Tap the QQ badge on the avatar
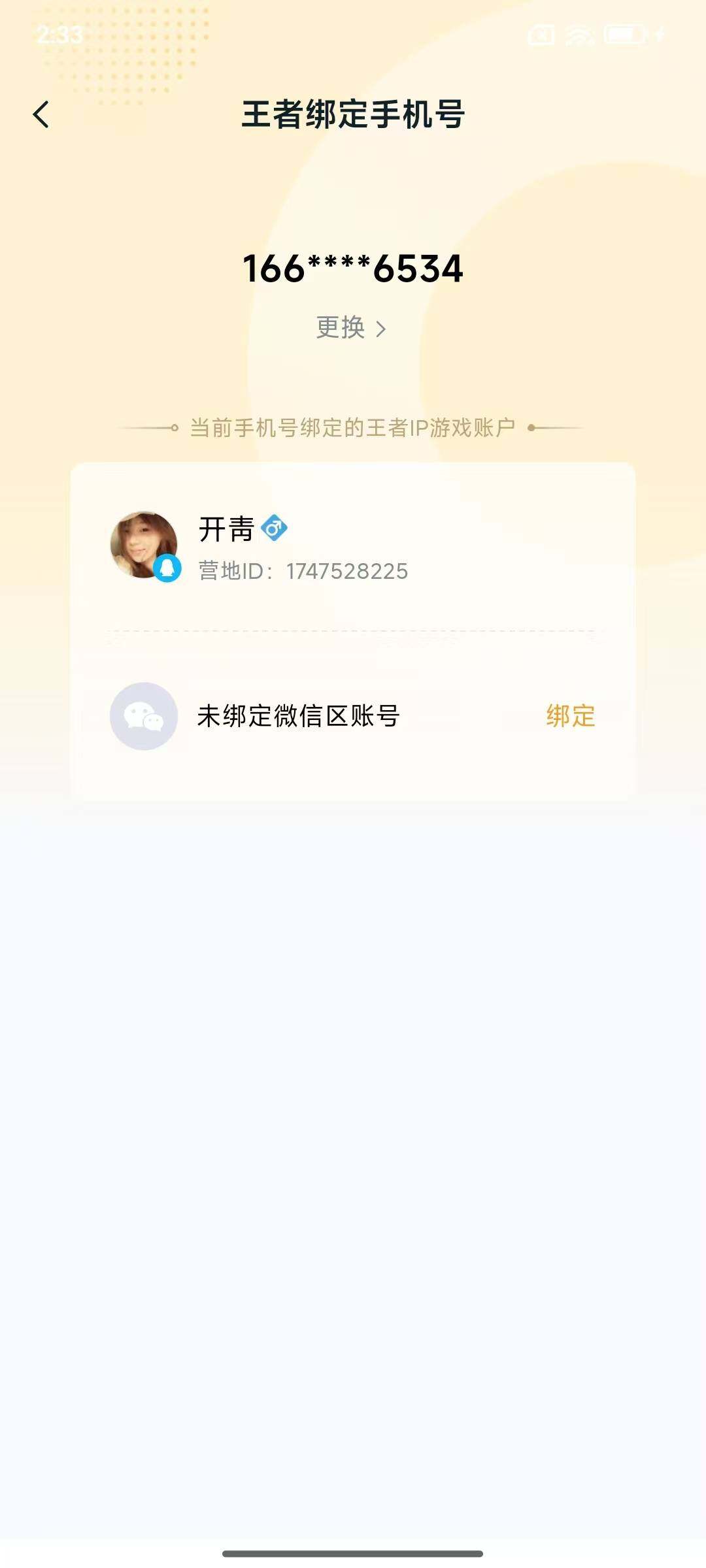The height and width of the screenshot is (1568, 706). 167,568
